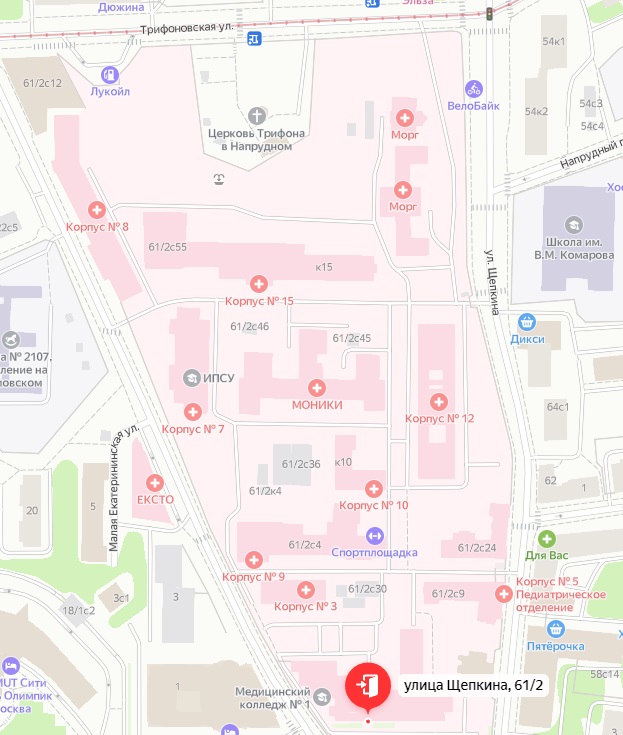The height and width of the screenshot is (735, 623).
Task: Select Корпус № 7 on the map
Action: (193, 411)
